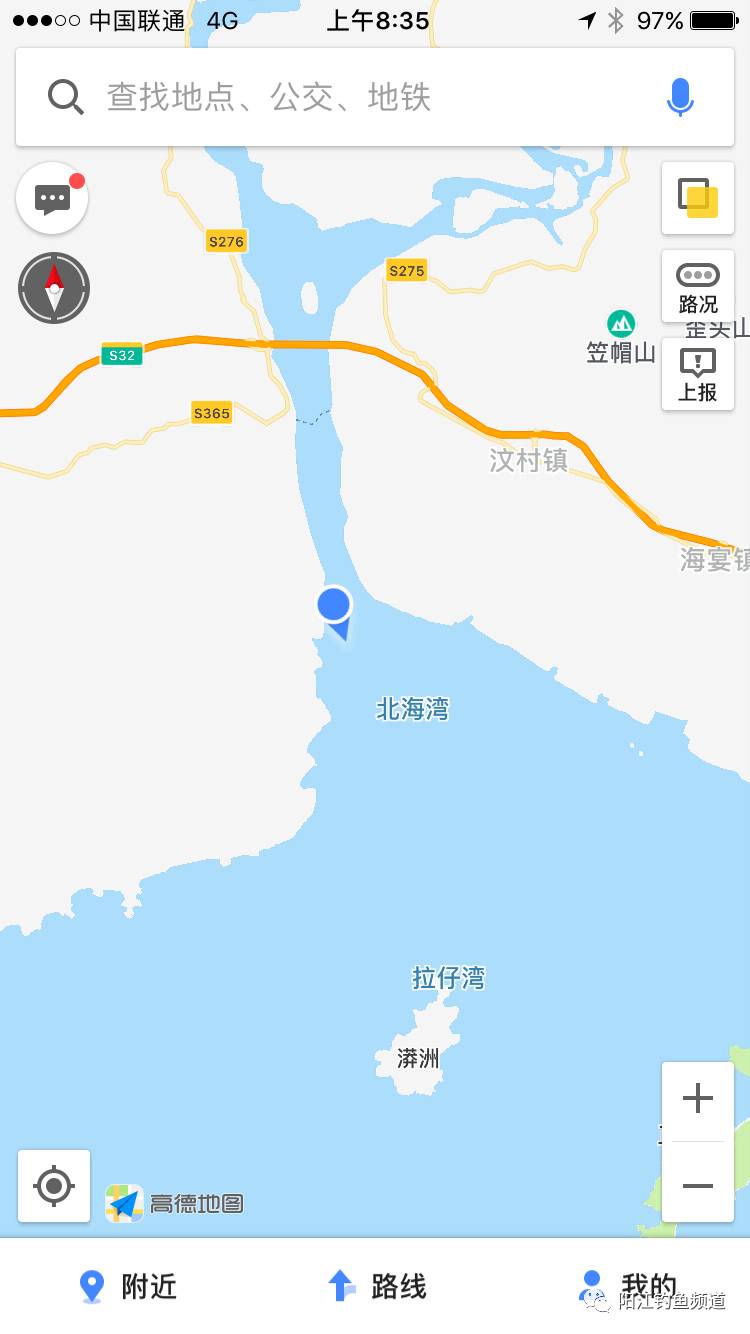The width and height of the screenshot is (750, 1334).
Task: Zoom in the map with plus
Action: pos(698,1099)
